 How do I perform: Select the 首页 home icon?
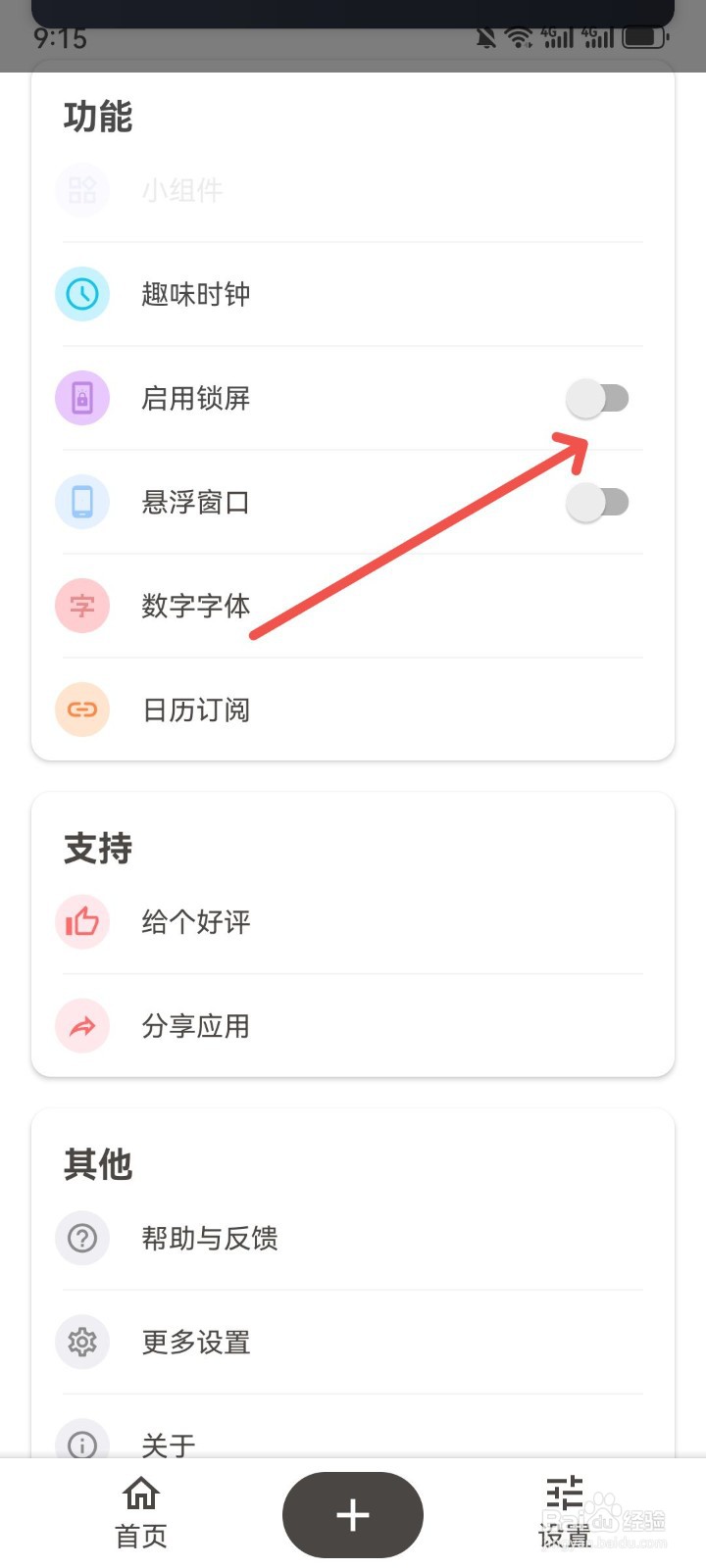140,1492
